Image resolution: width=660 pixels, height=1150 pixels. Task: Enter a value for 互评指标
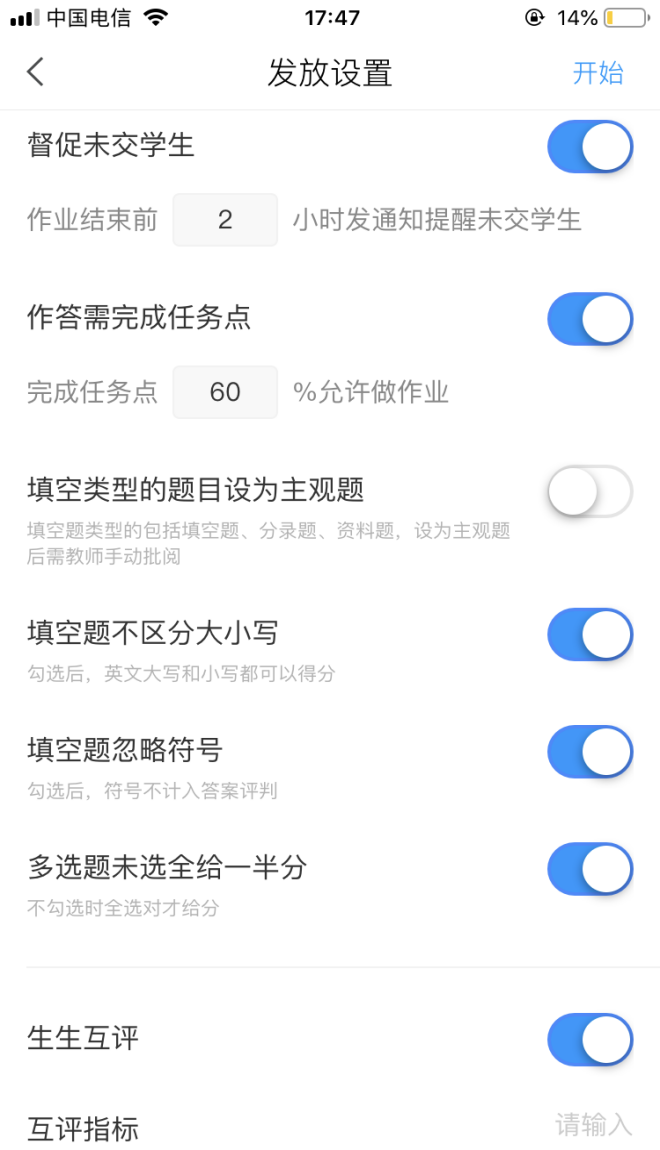click(593, 1126)
